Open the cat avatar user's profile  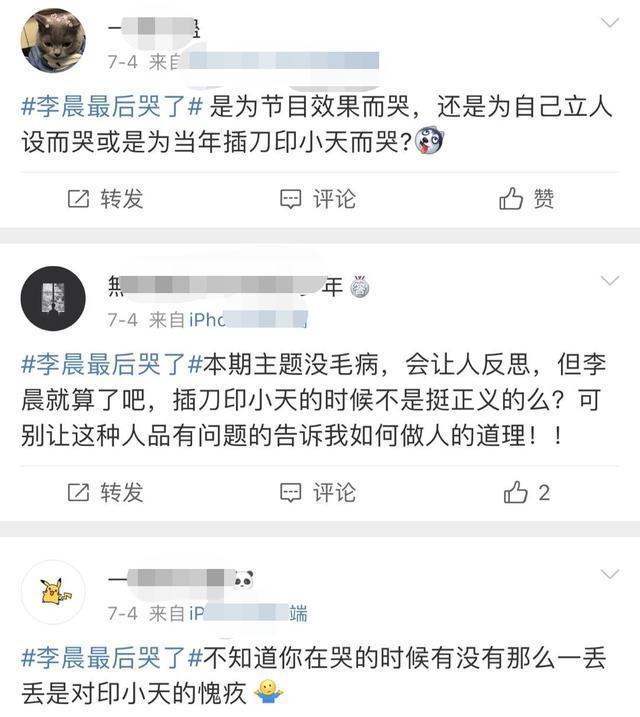click(53, 41)
